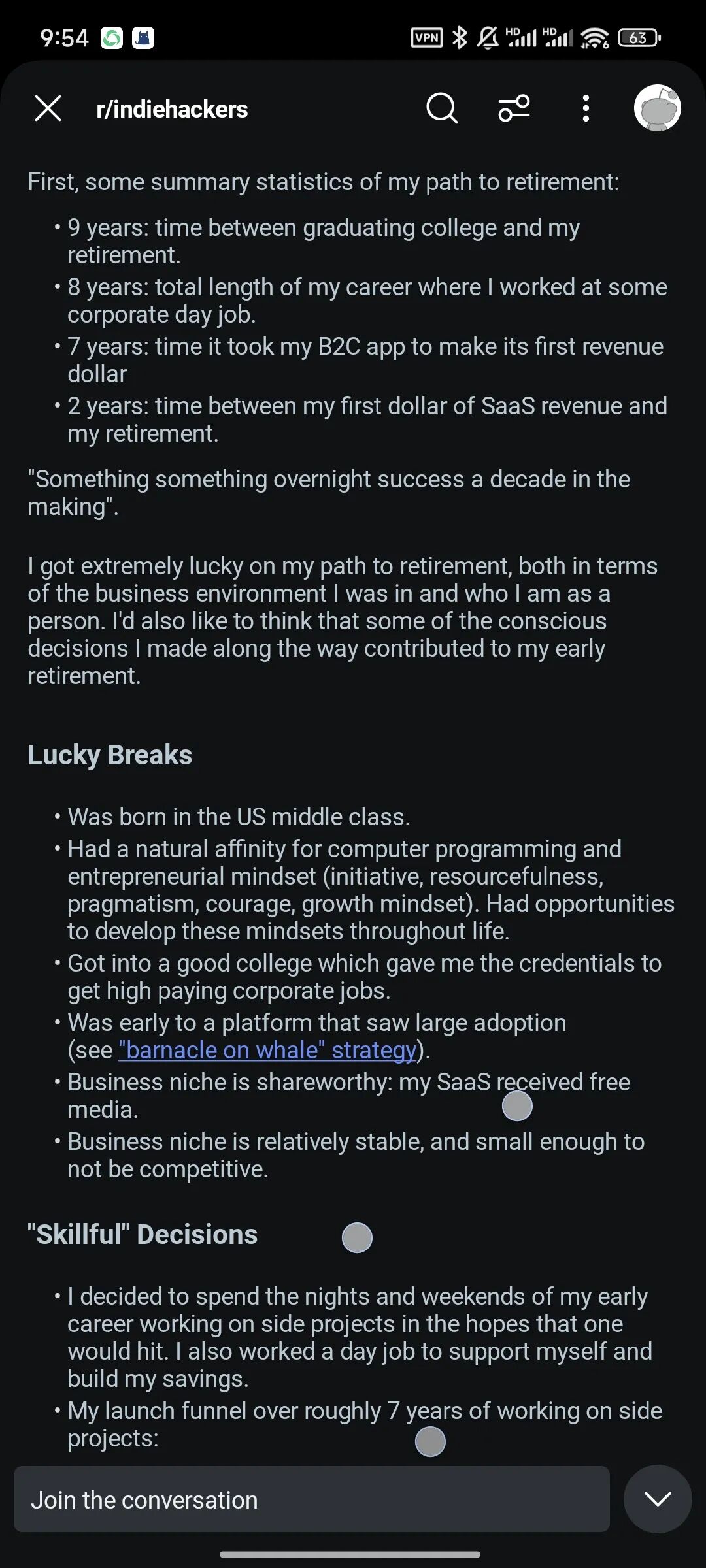The height and width of the screenshot is (1568, 706).
Task: Close the post with the X icon
Action: point(48,108)
